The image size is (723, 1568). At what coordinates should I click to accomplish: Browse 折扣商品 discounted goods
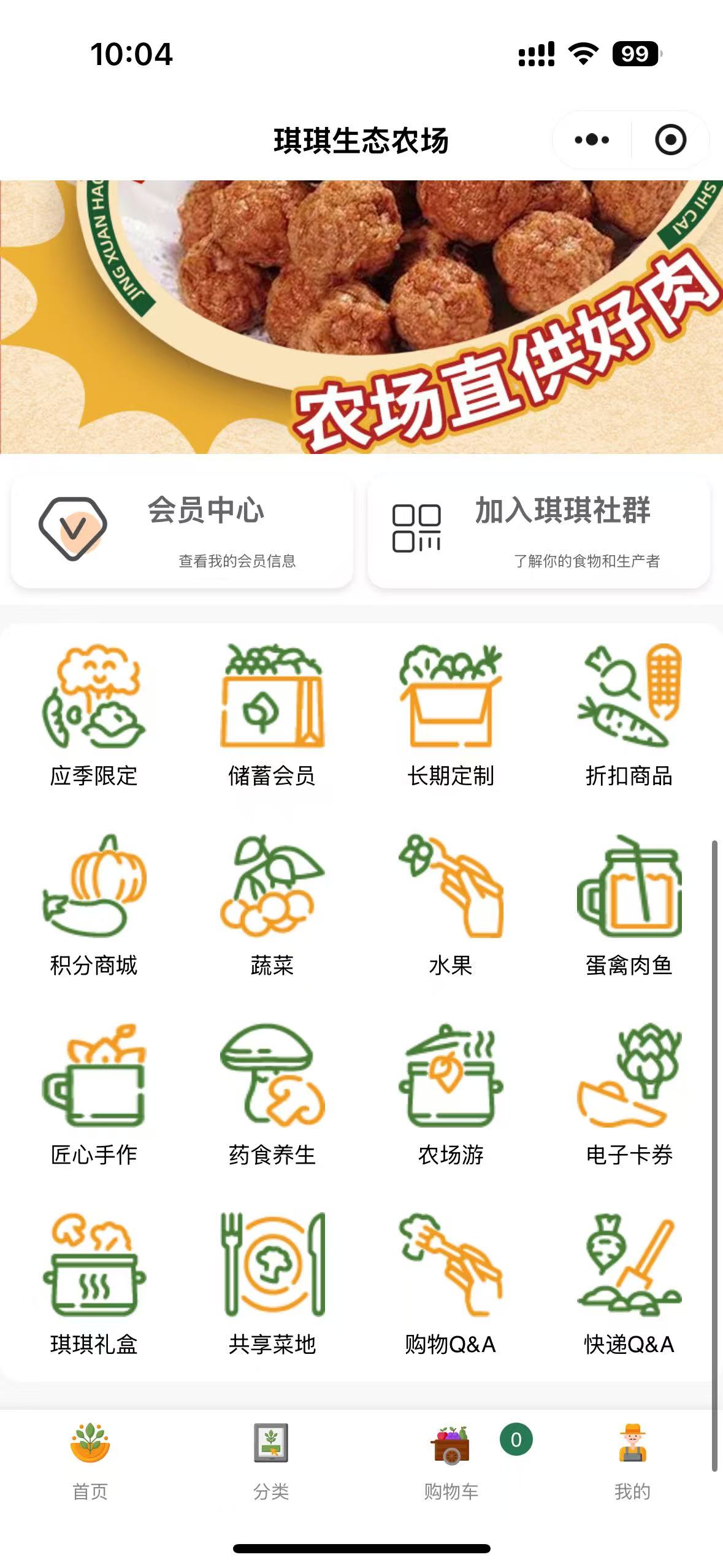[x=629, y=715]
